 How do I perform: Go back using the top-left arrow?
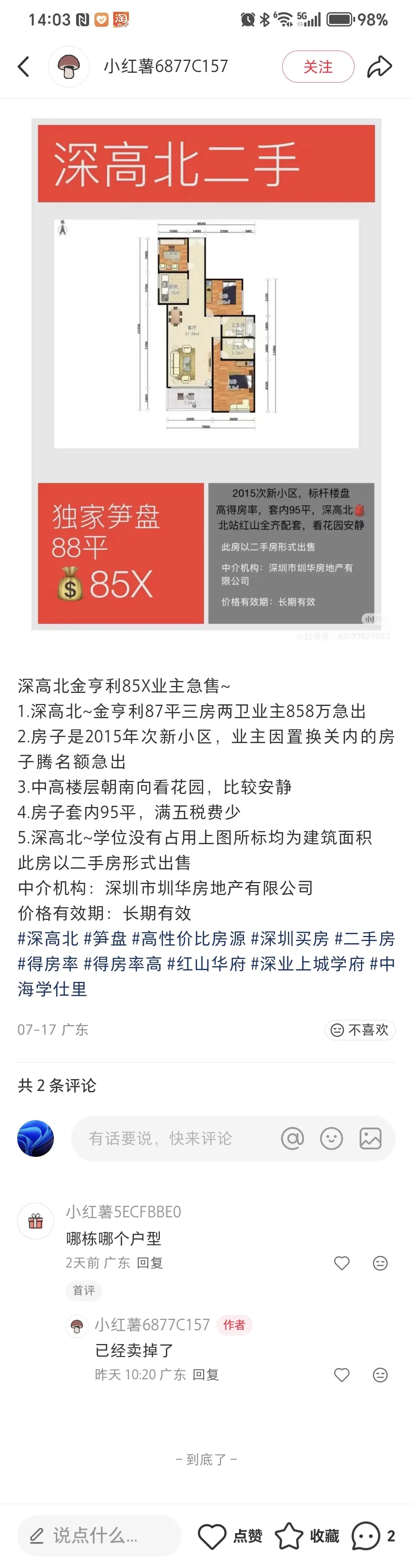tap(24, 66)
